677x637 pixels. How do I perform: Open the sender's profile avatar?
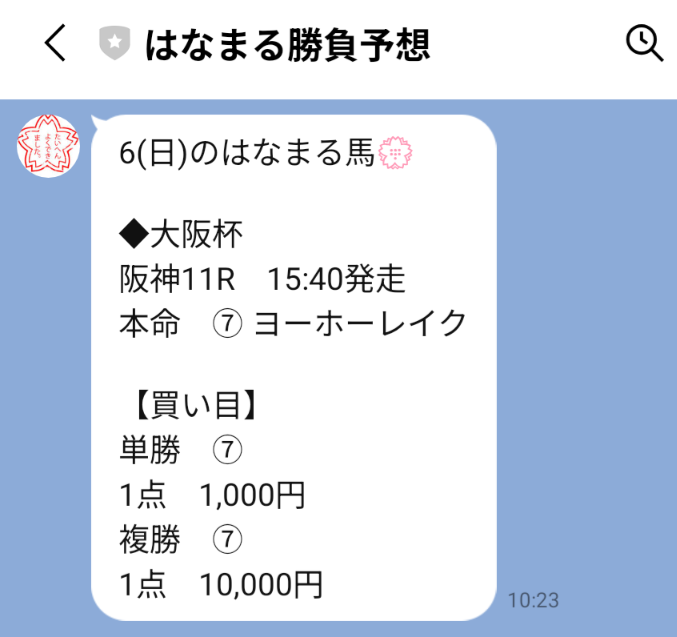48,149
